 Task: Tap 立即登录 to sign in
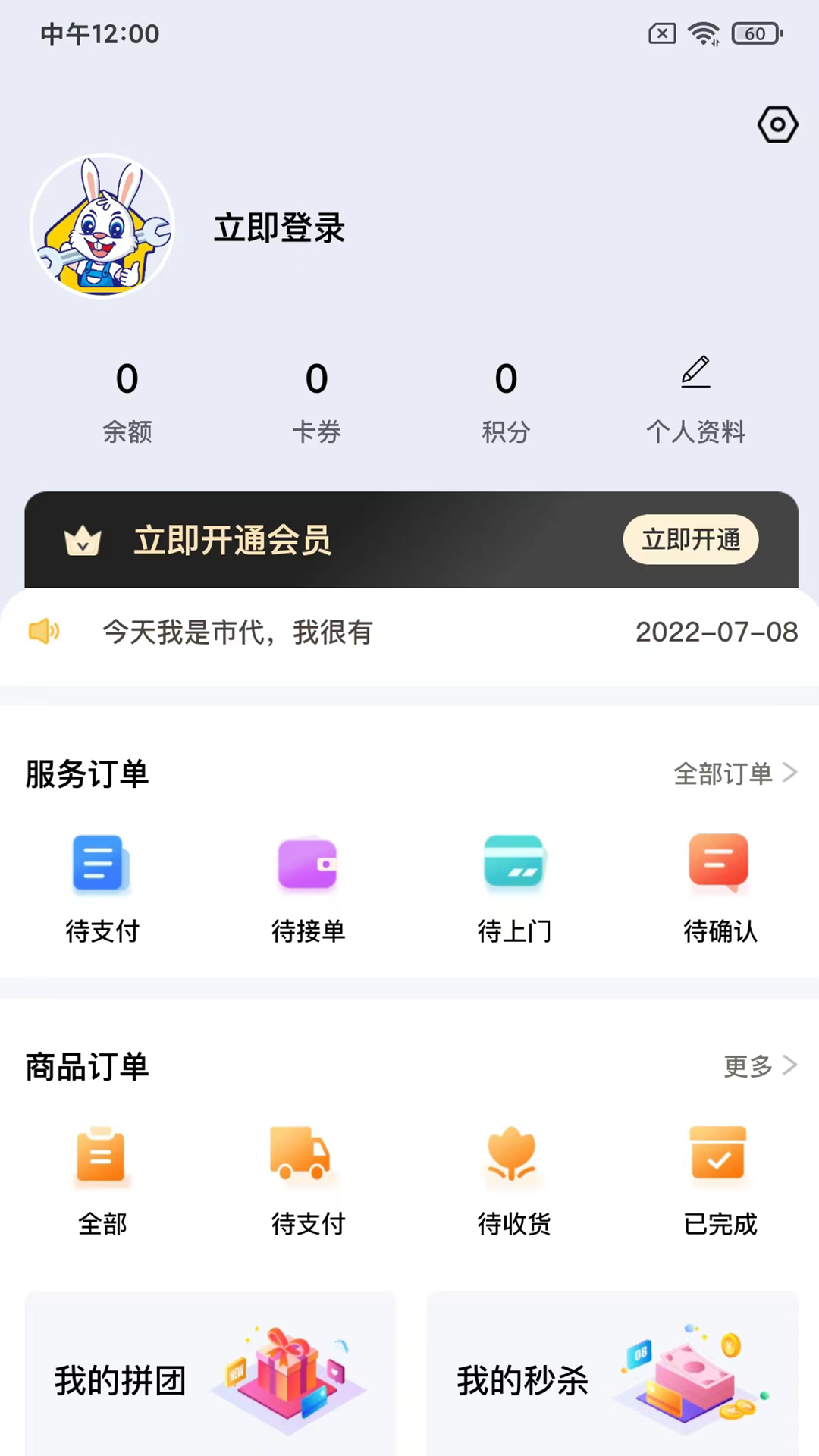278,227
